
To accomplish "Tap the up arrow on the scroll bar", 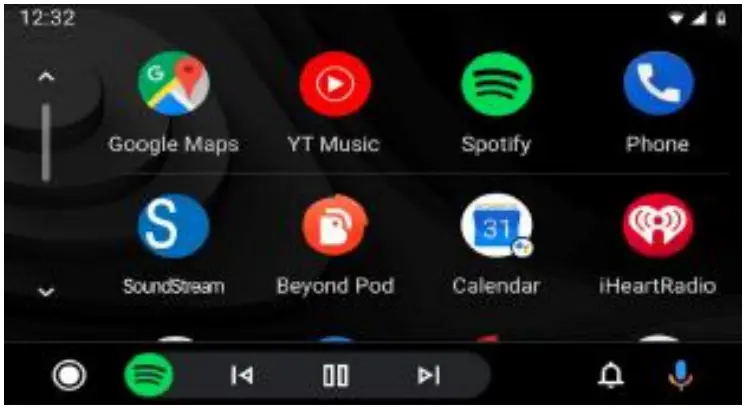I will coord(46,77).
